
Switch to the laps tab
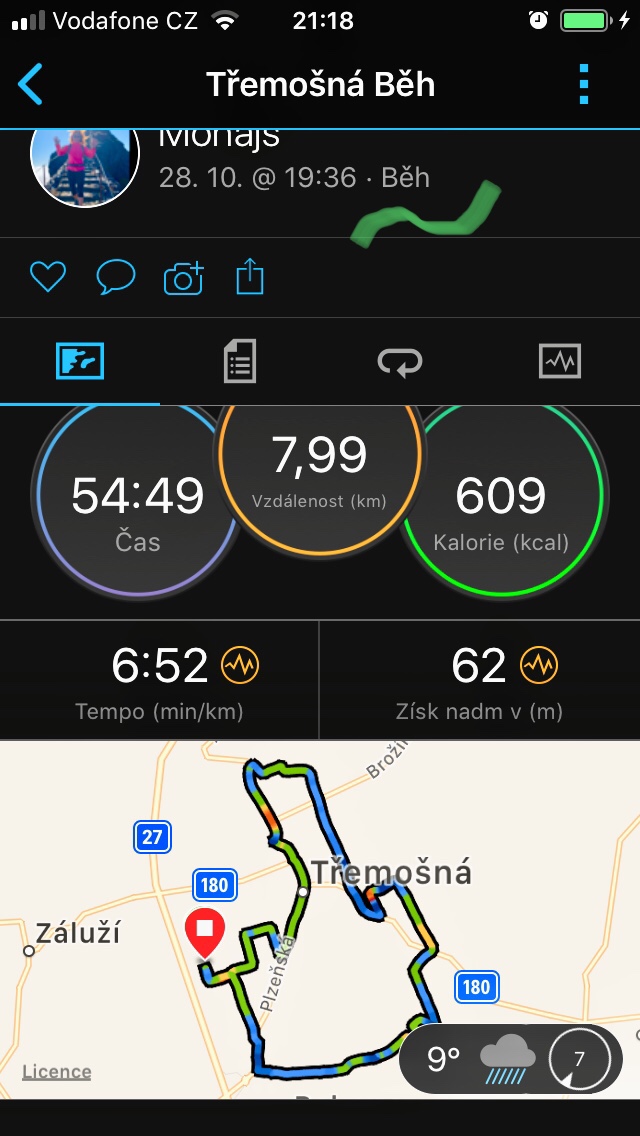coord(399,361)
